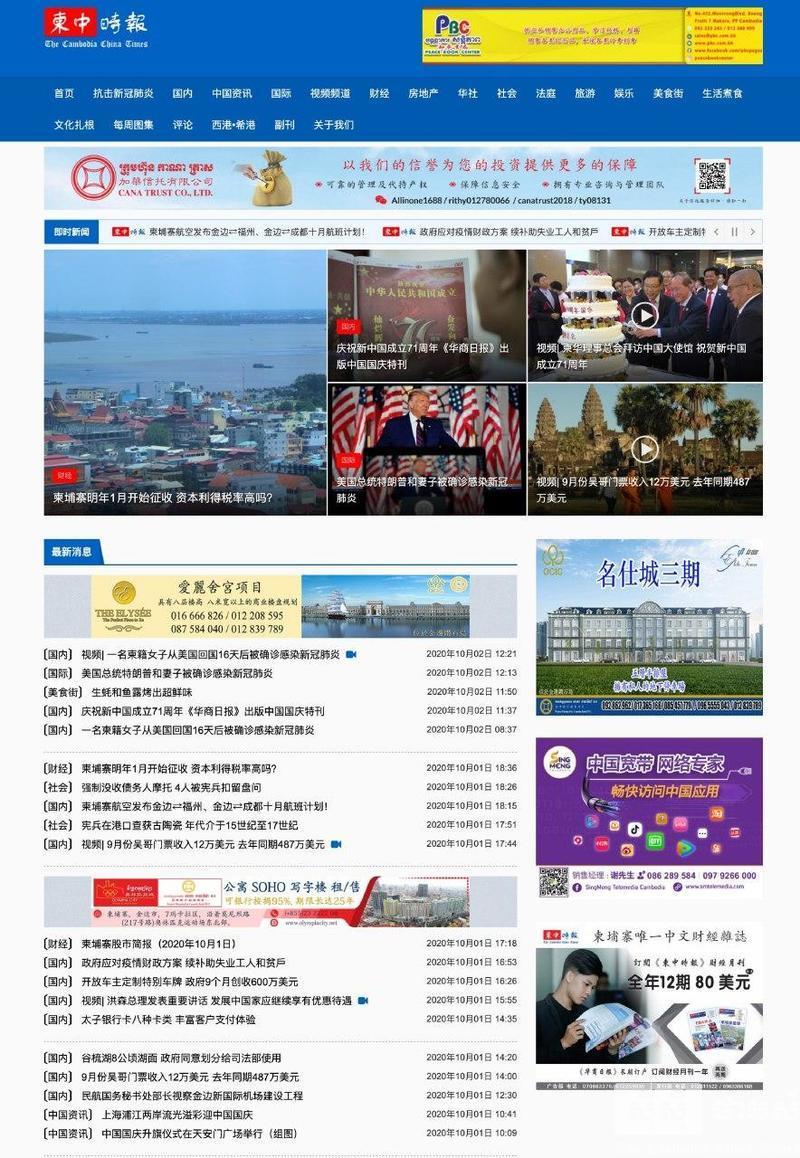Select 房地产 in the navigation menu
Image resolution: width=800 pixels, height=1158 pixels.
pyautogui.click(x=423, y=93)
